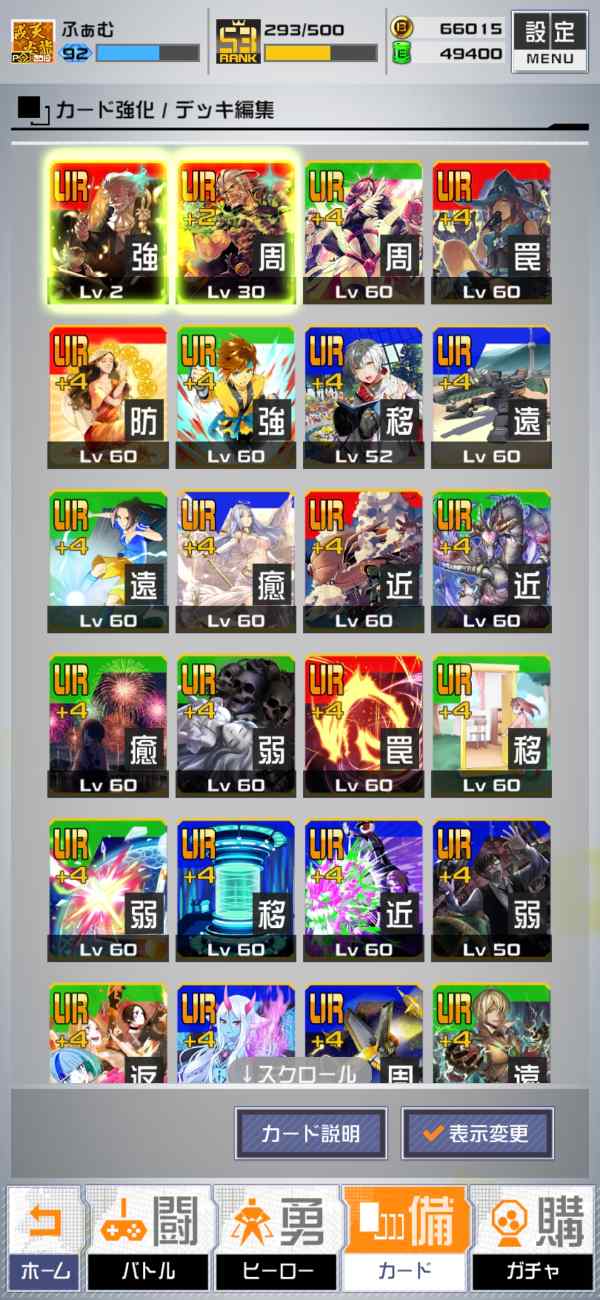This screenshot has width=600, height=1300.
Task: Open the Lv 60 witch 罠 card
Action: point(492,232)
